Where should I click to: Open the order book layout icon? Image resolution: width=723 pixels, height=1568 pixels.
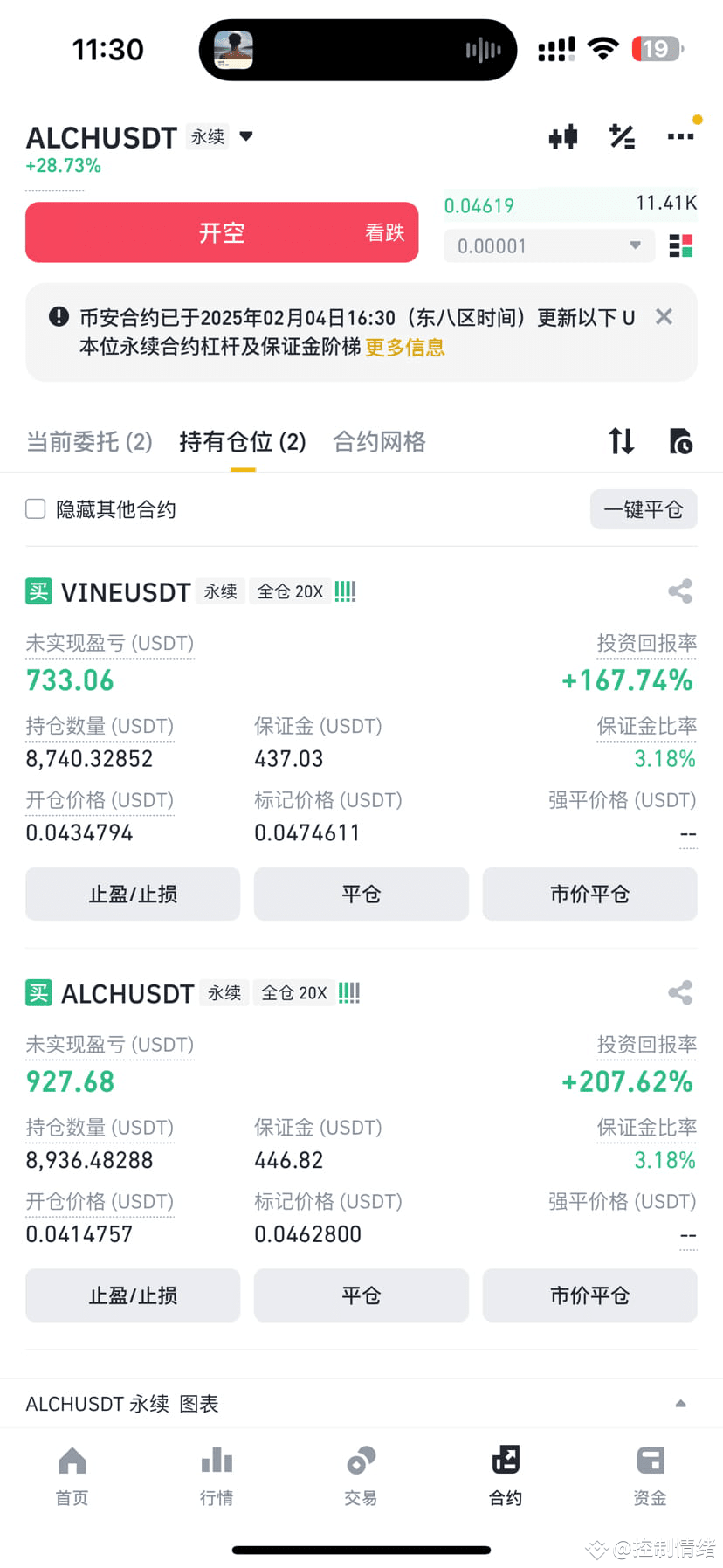pyautogui.click(x=682, y=245)
